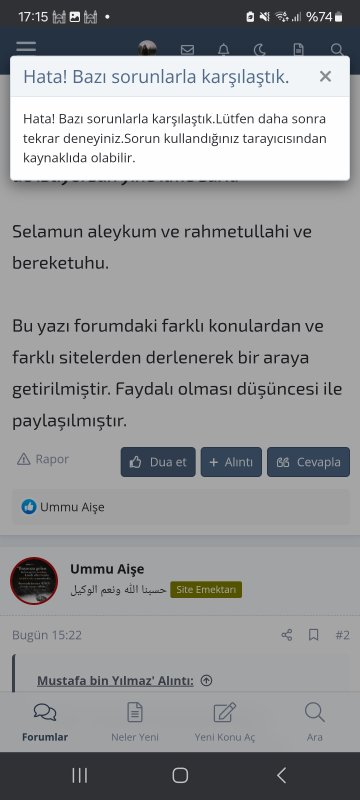The image size is (360, 800).
Task: Open the search icon in header
Action: 337,49
